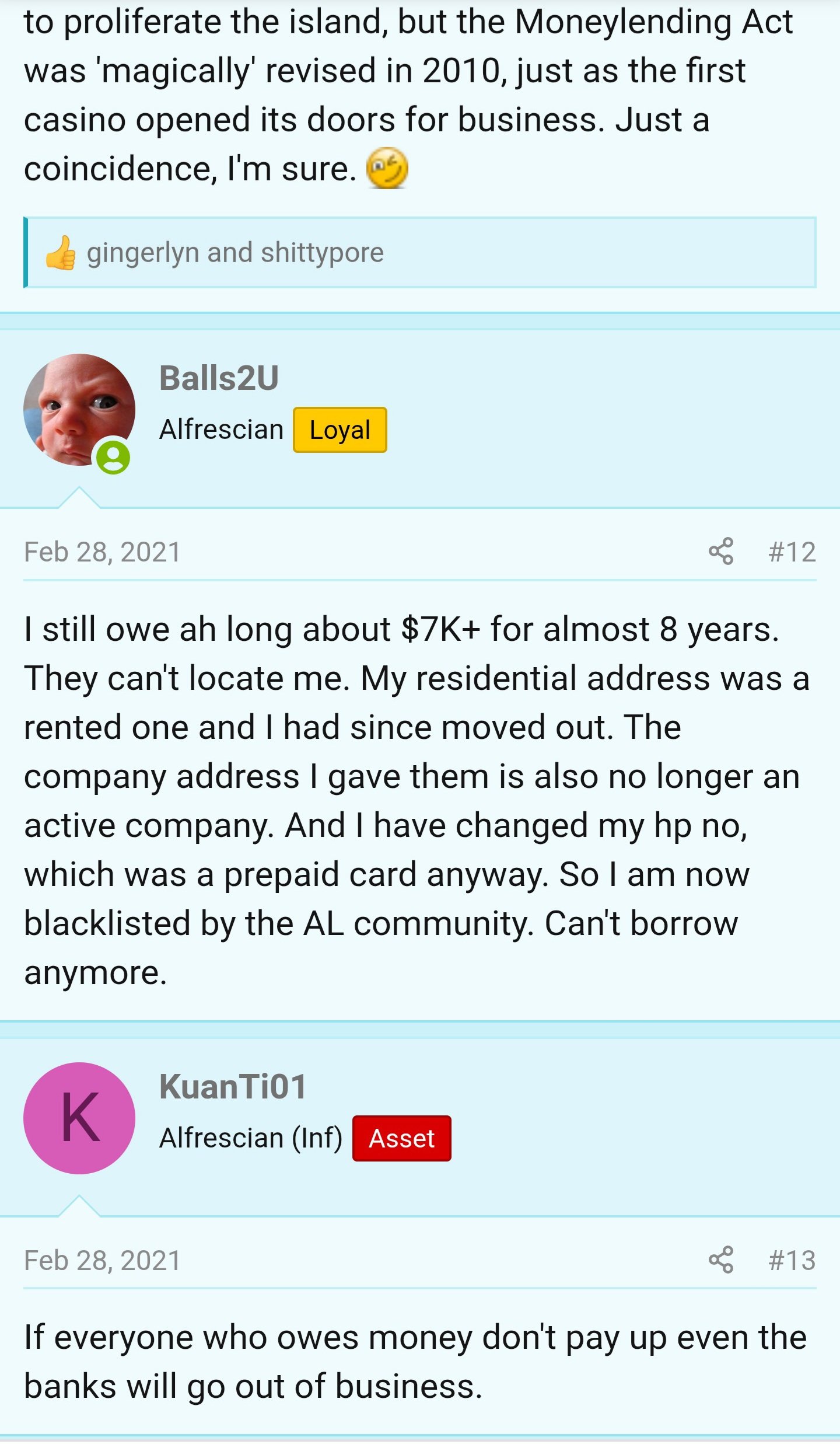Screen dimensions: 840x1444
Task: Open Feb 28, 2021 date on post #13
Action: point(102,1261)
